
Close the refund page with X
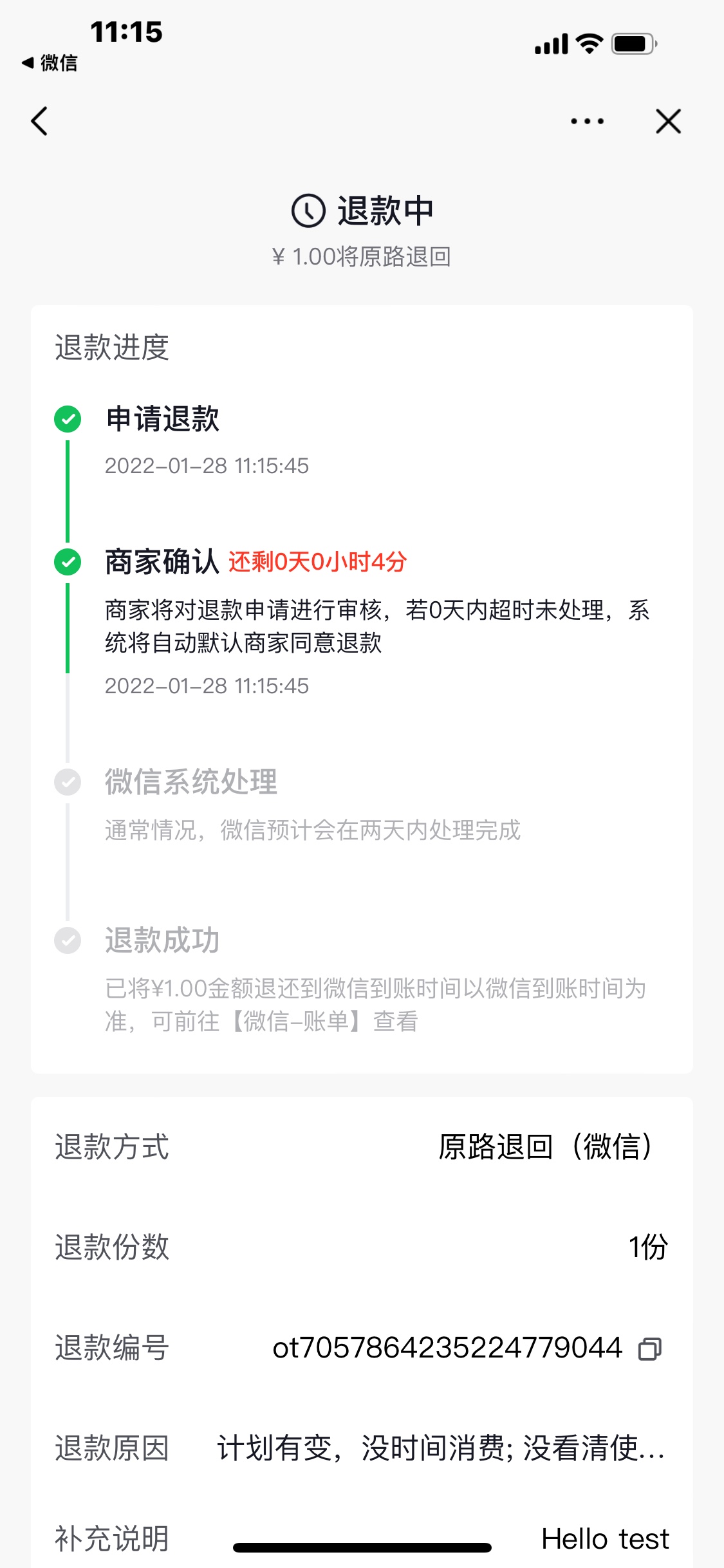click(668, 121)
